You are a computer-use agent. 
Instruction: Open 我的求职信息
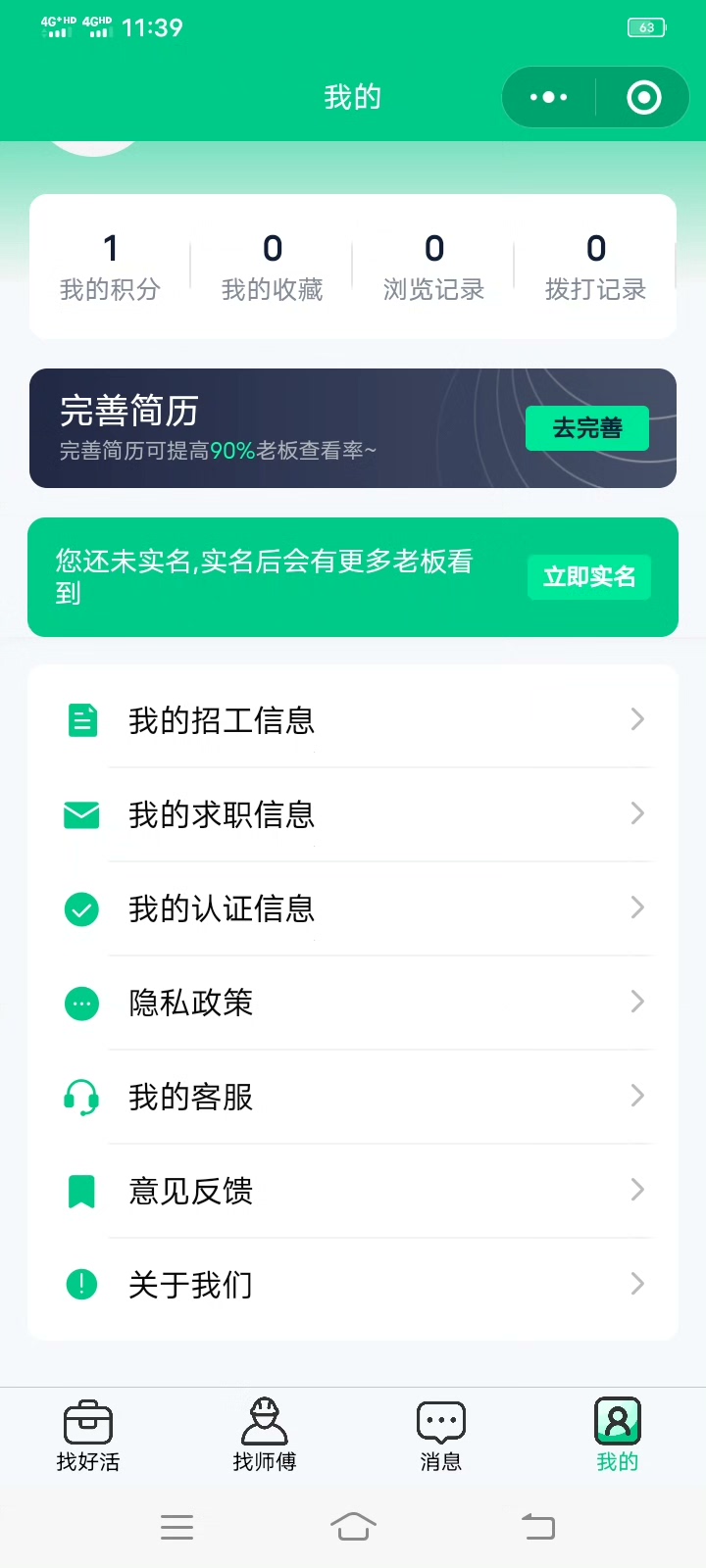353,814
